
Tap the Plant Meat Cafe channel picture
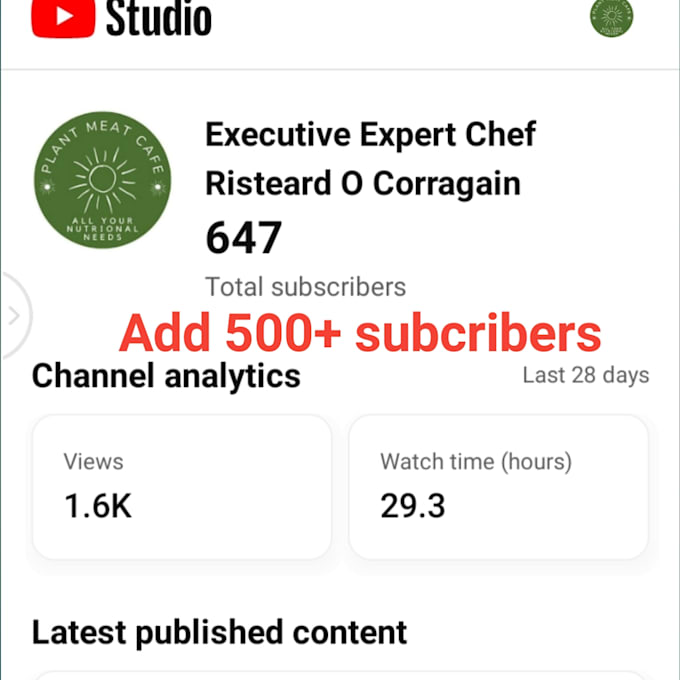click(x=102, y=180)
